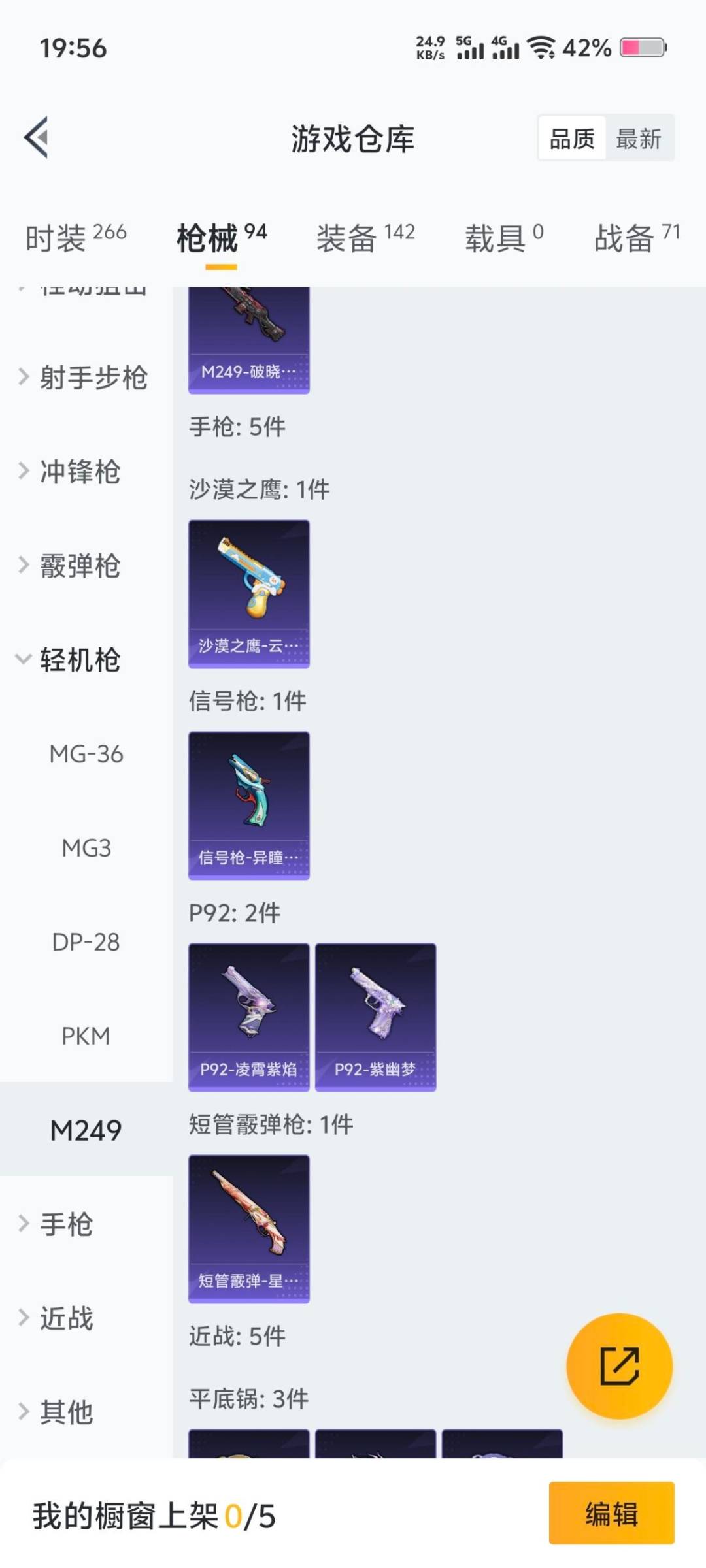Open the 信号枪-异瞳 flare gun skin
The image size is (706, 1568).
(x=248, y=805)
